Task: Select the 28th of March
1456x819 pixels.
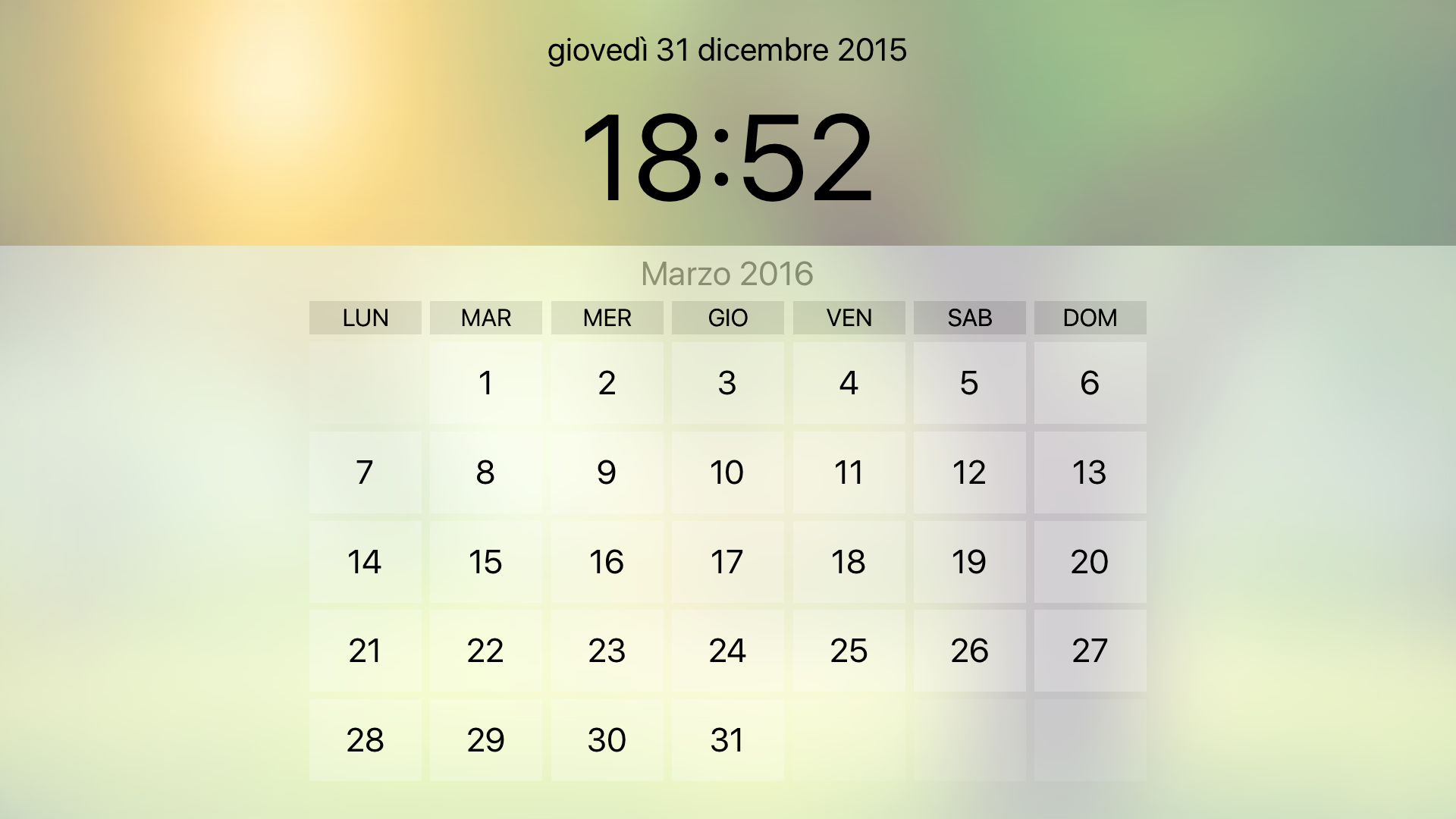Action: [365, 740]
